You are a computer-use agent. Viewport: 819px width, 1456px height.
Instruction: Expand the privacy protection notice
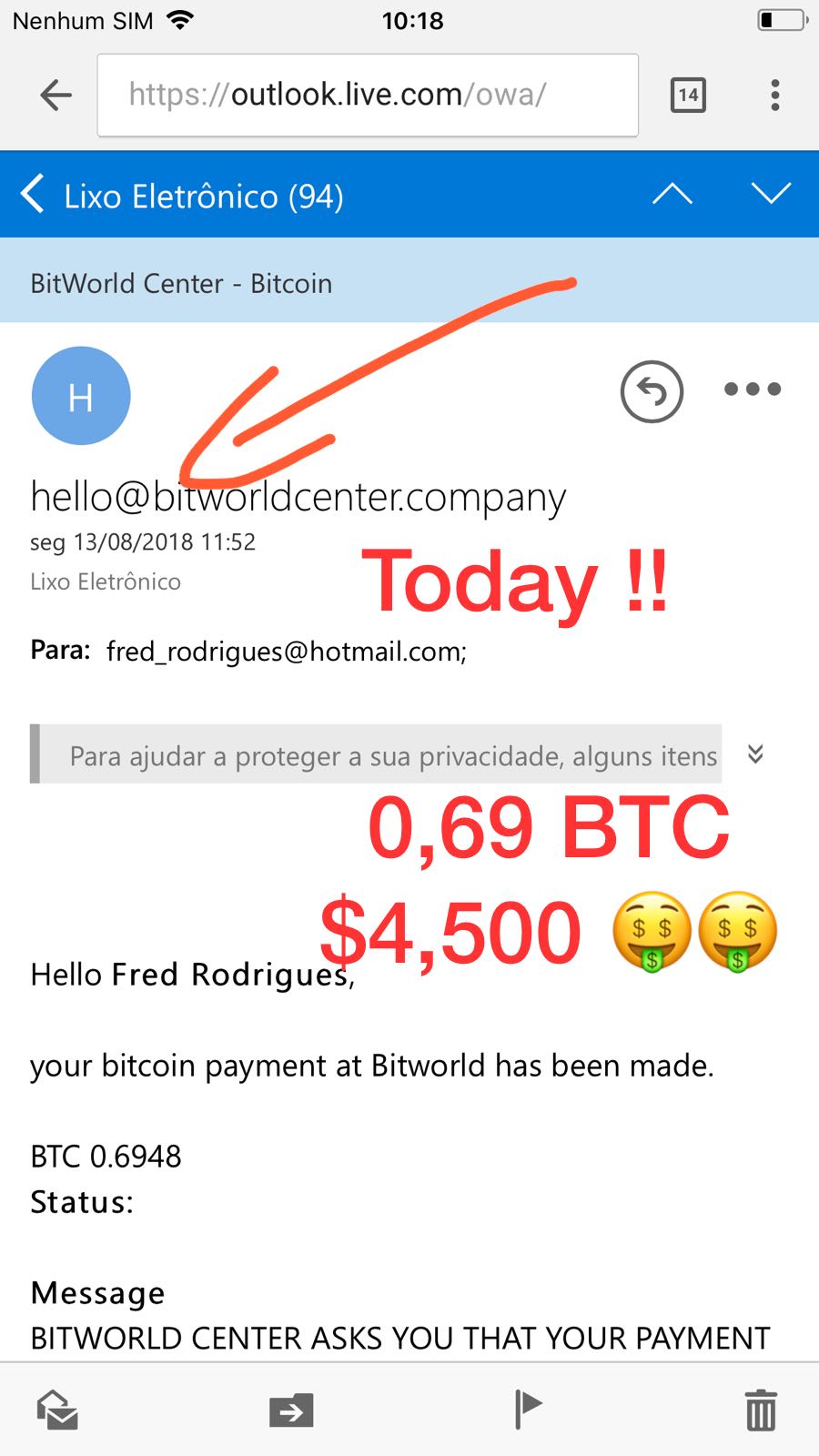[x=755, y=753]
